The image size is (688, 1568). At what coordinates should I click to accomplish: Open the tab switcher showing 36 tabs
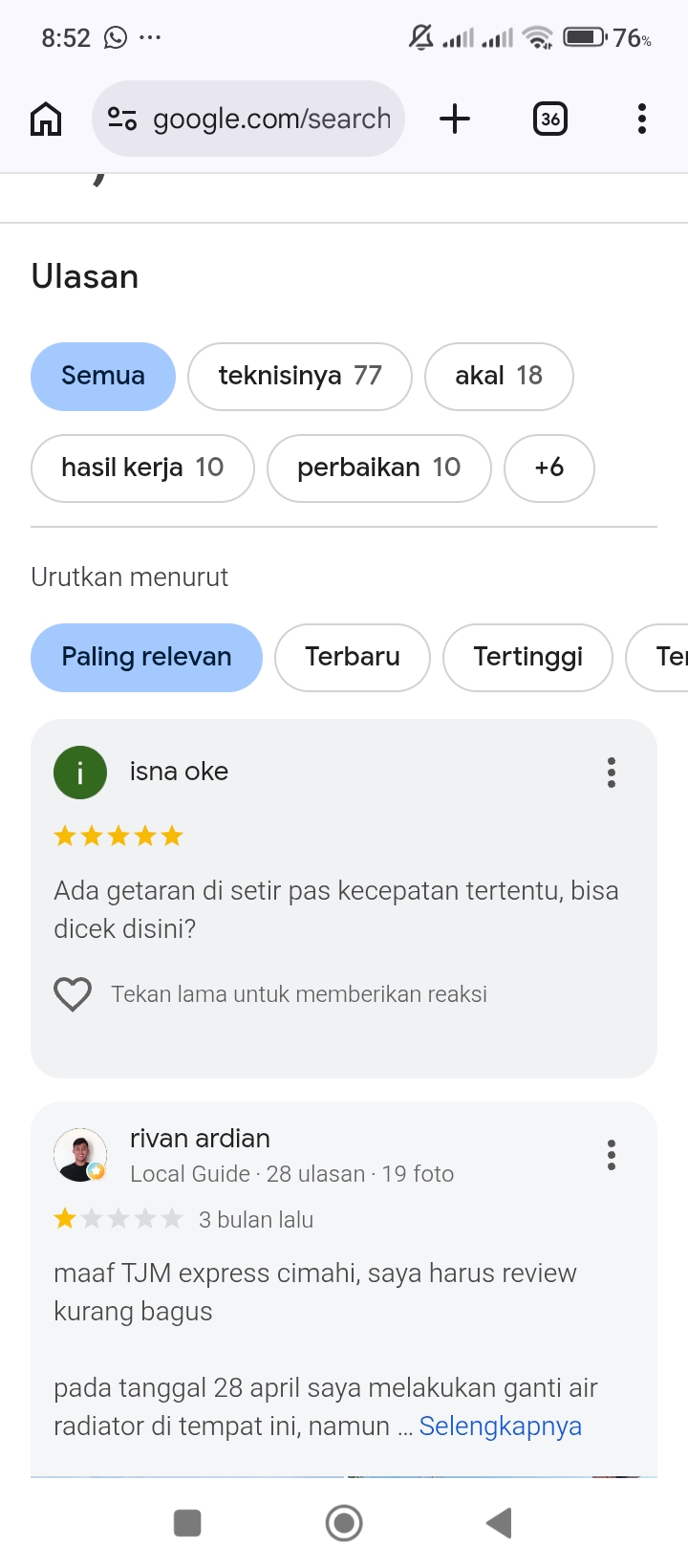(550, 119)
